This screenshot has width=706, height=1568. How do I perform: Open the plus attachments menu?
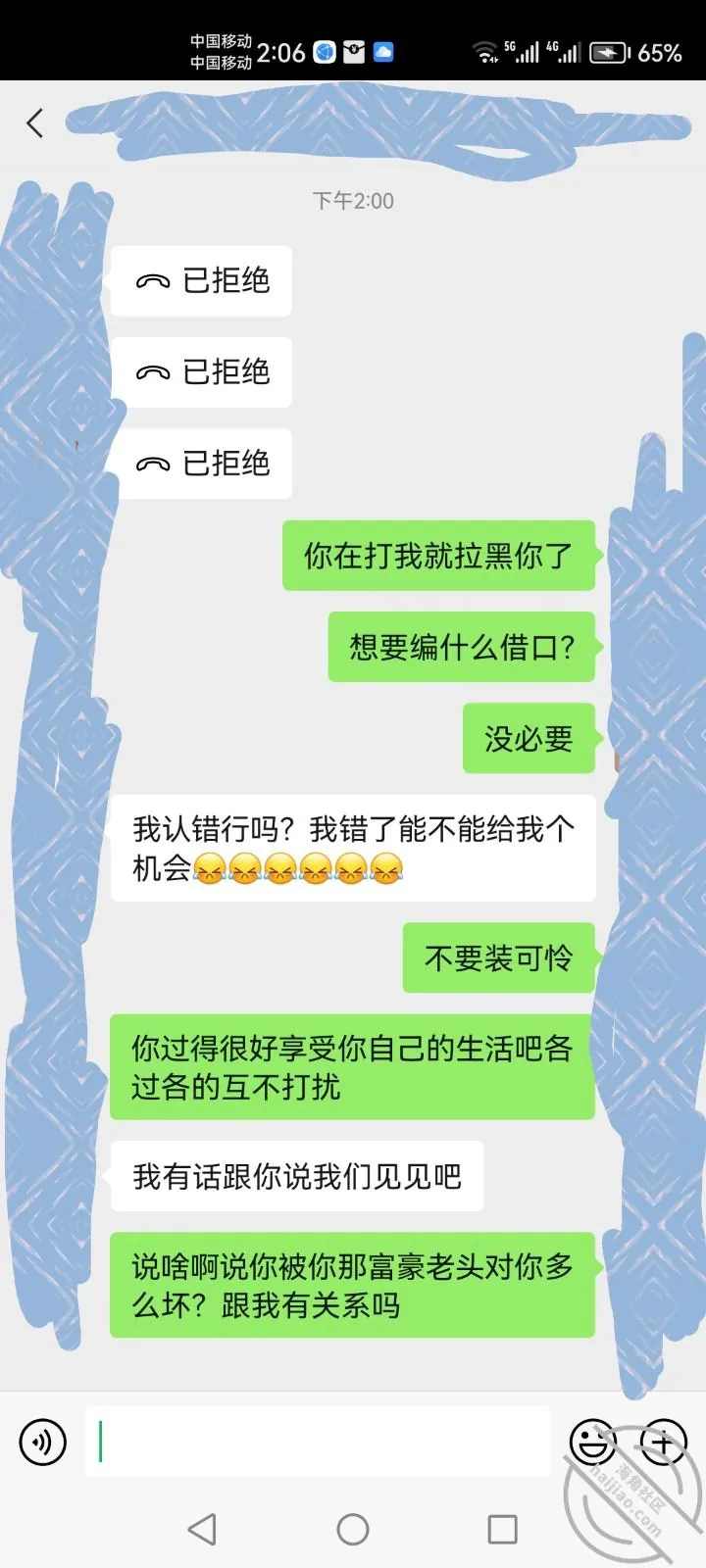pos(664,1442)
